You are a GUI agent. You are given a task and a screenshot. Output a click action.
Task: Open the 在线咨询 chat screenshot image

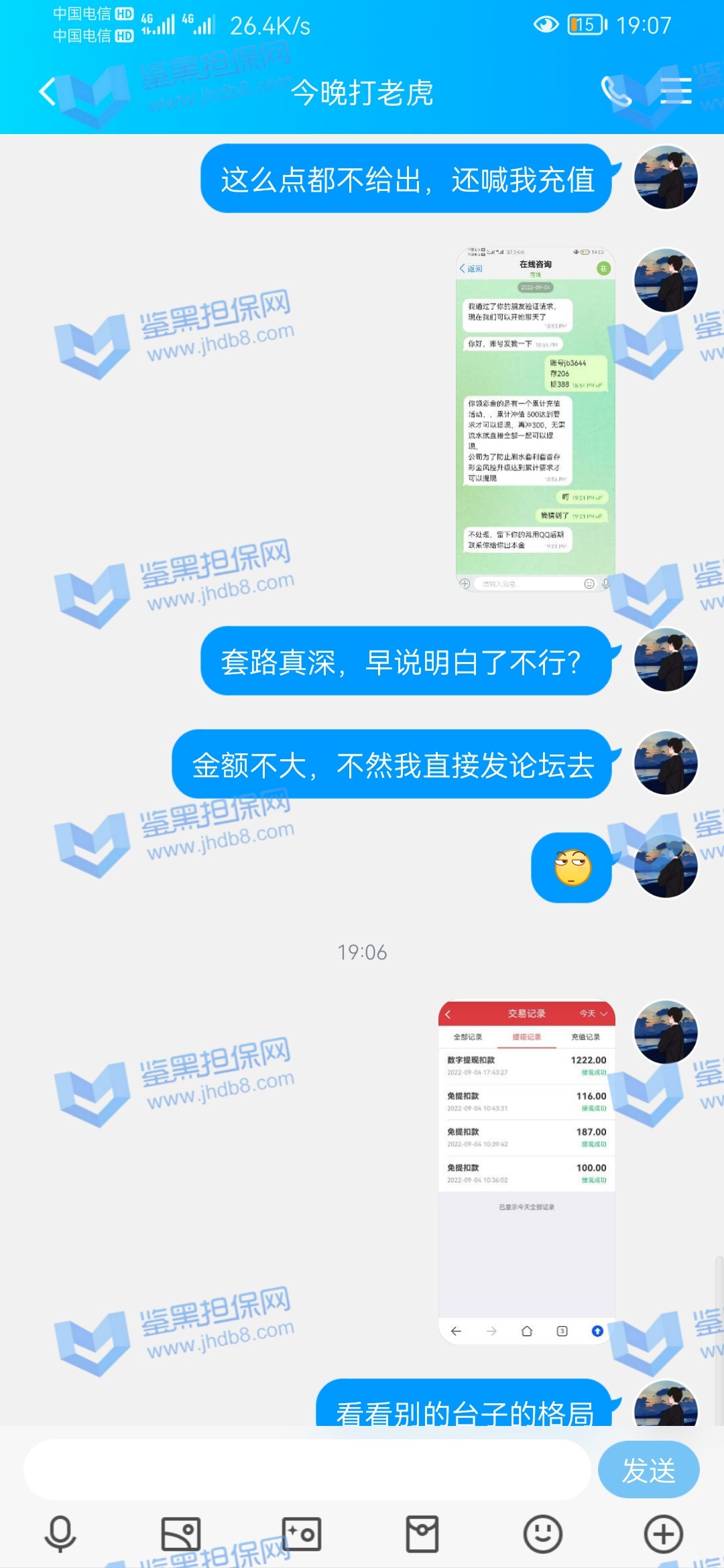(535, 419)
